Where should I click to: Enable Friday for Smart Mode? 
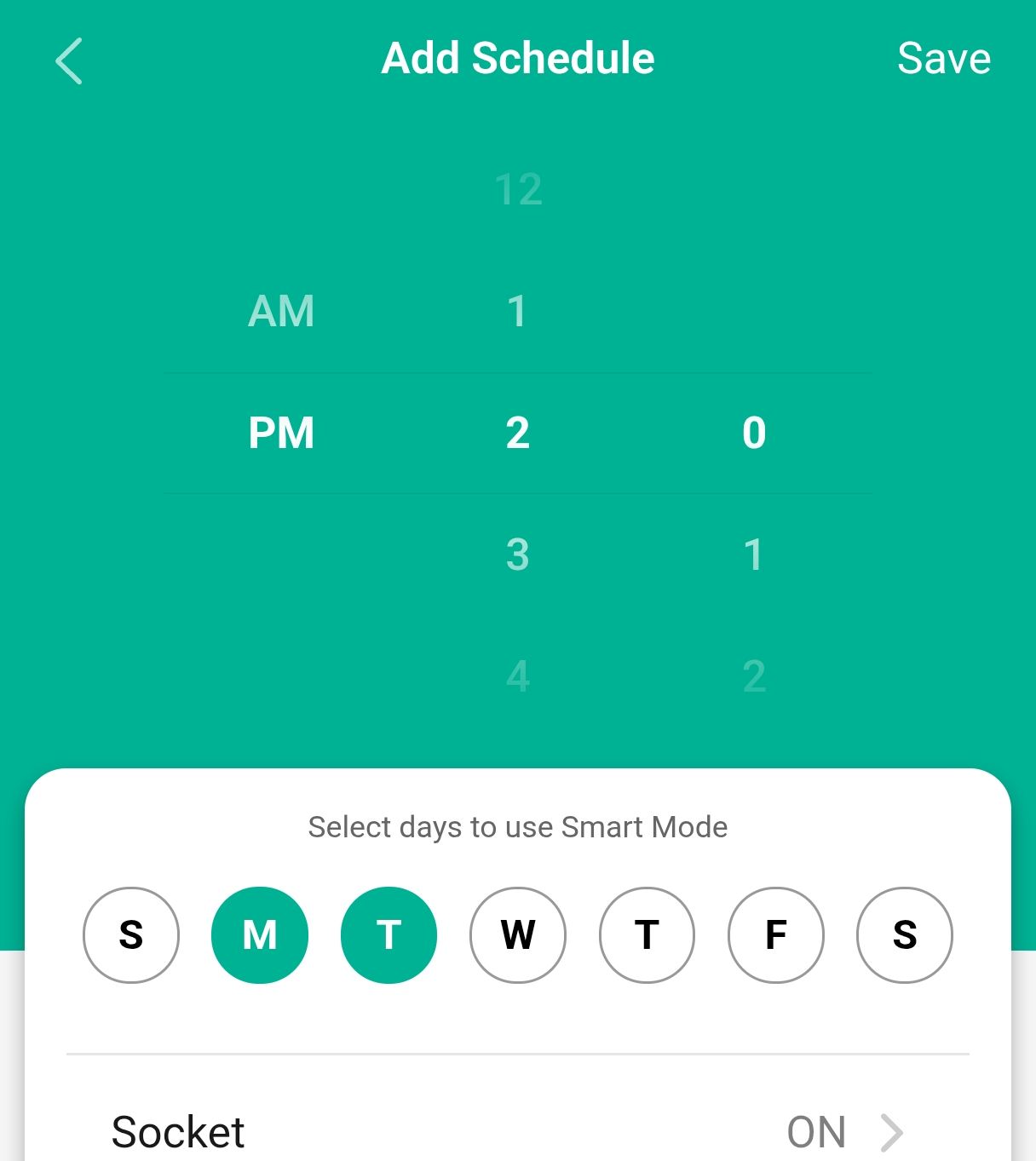tap(775, 934)
